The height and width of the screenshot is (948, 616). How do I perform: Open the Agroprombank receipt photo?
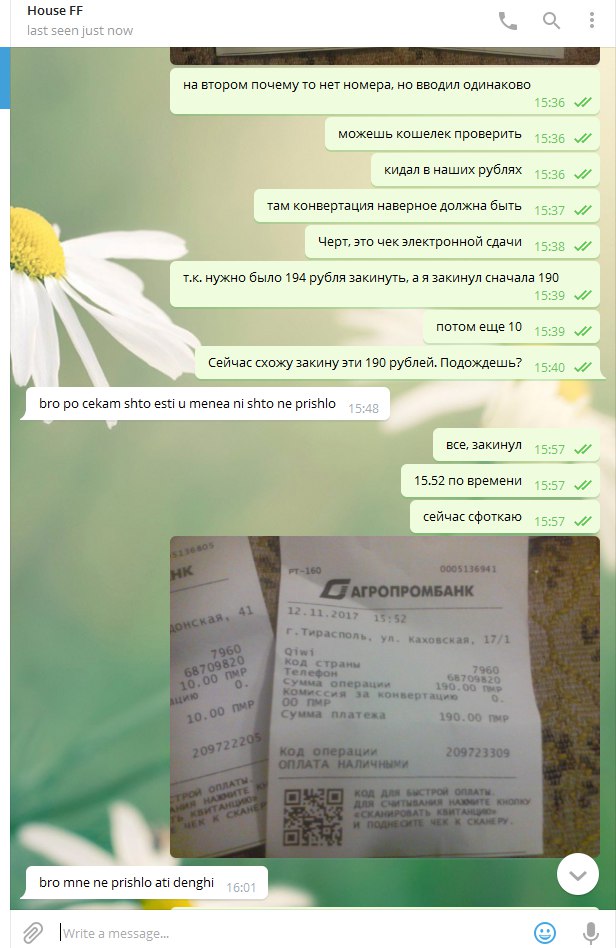(x=385, y=696)
